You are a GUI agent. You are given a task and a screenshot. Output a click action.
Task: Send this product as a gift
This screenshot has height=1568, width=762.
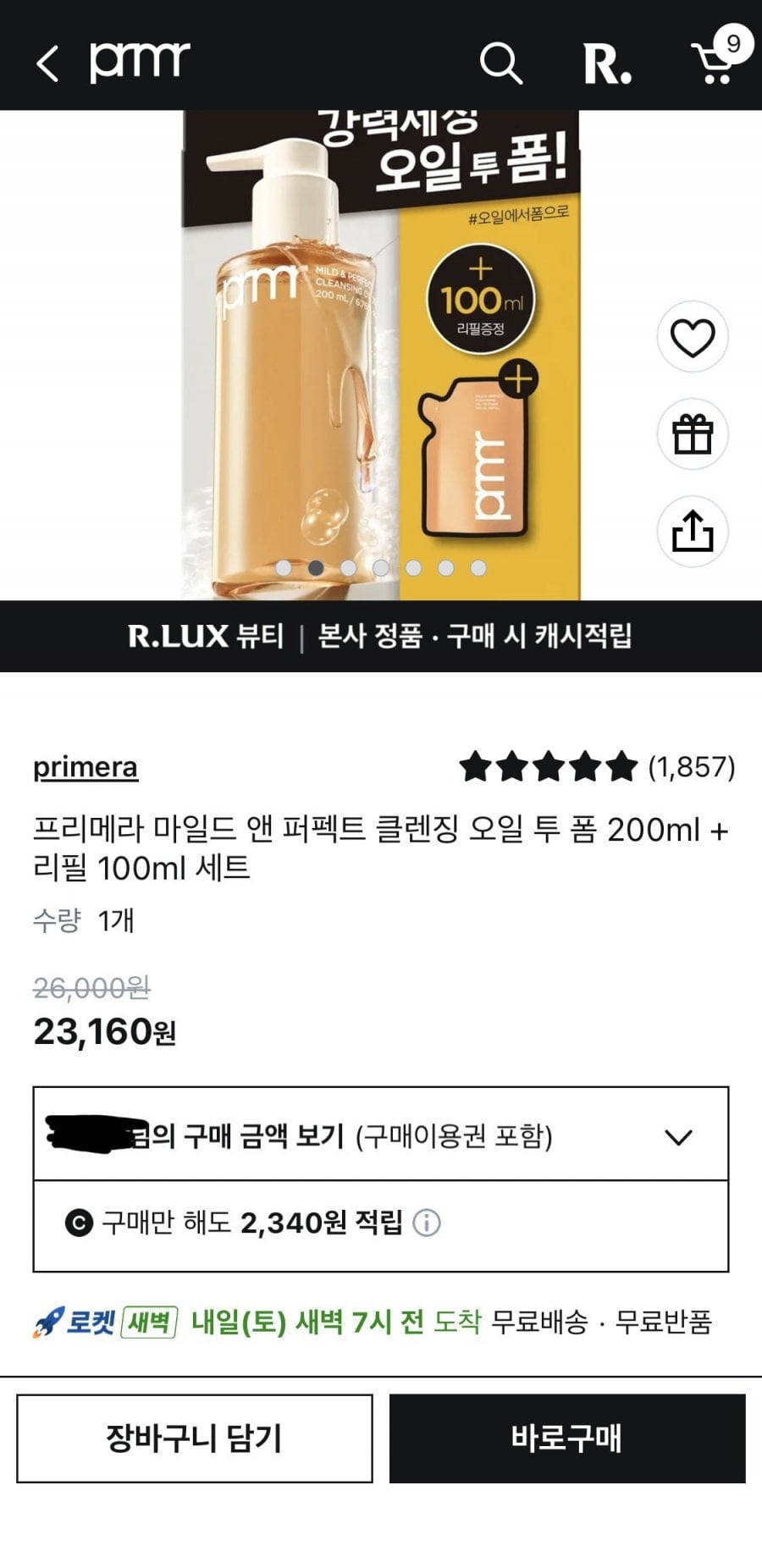[x=693, y=434]
